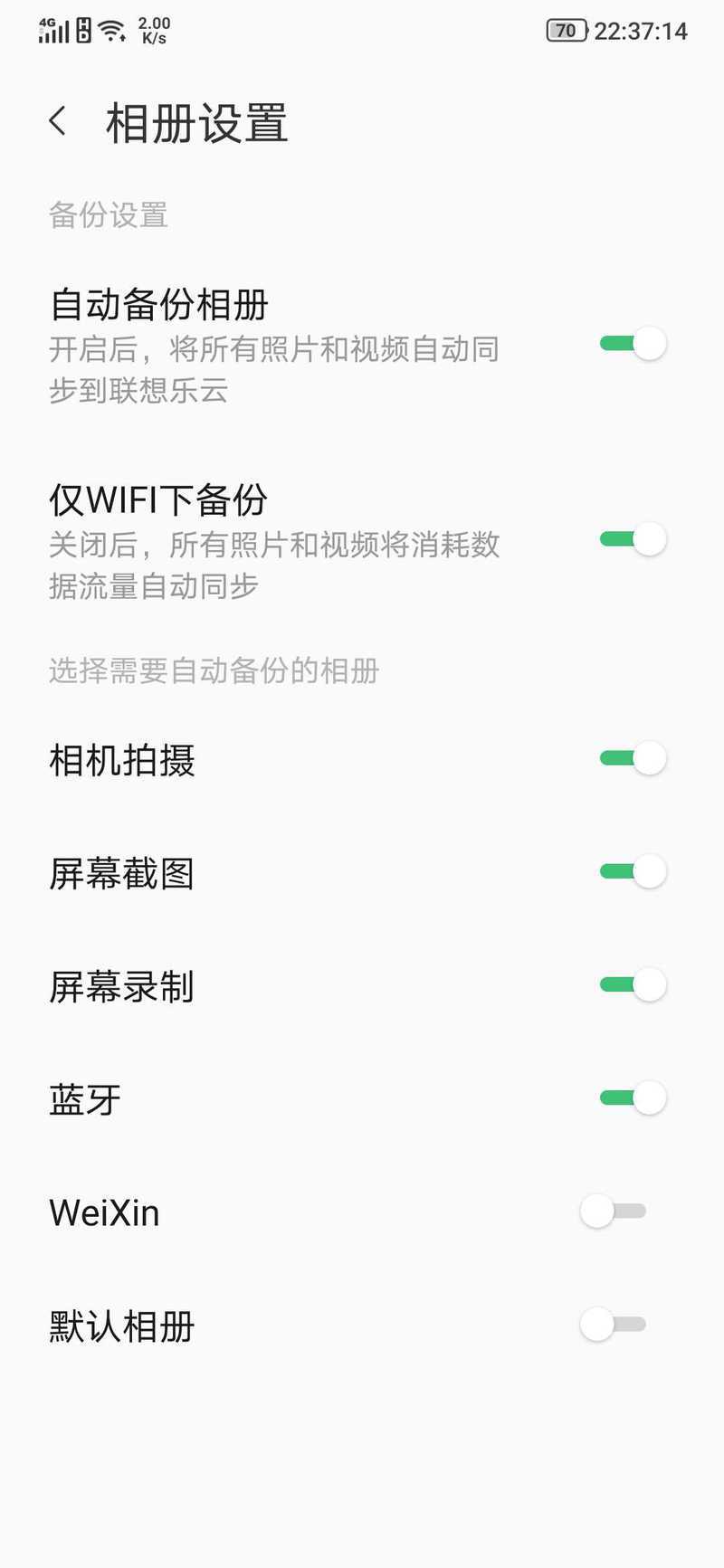Turn on 默认相册 backup

[613, 1325]
